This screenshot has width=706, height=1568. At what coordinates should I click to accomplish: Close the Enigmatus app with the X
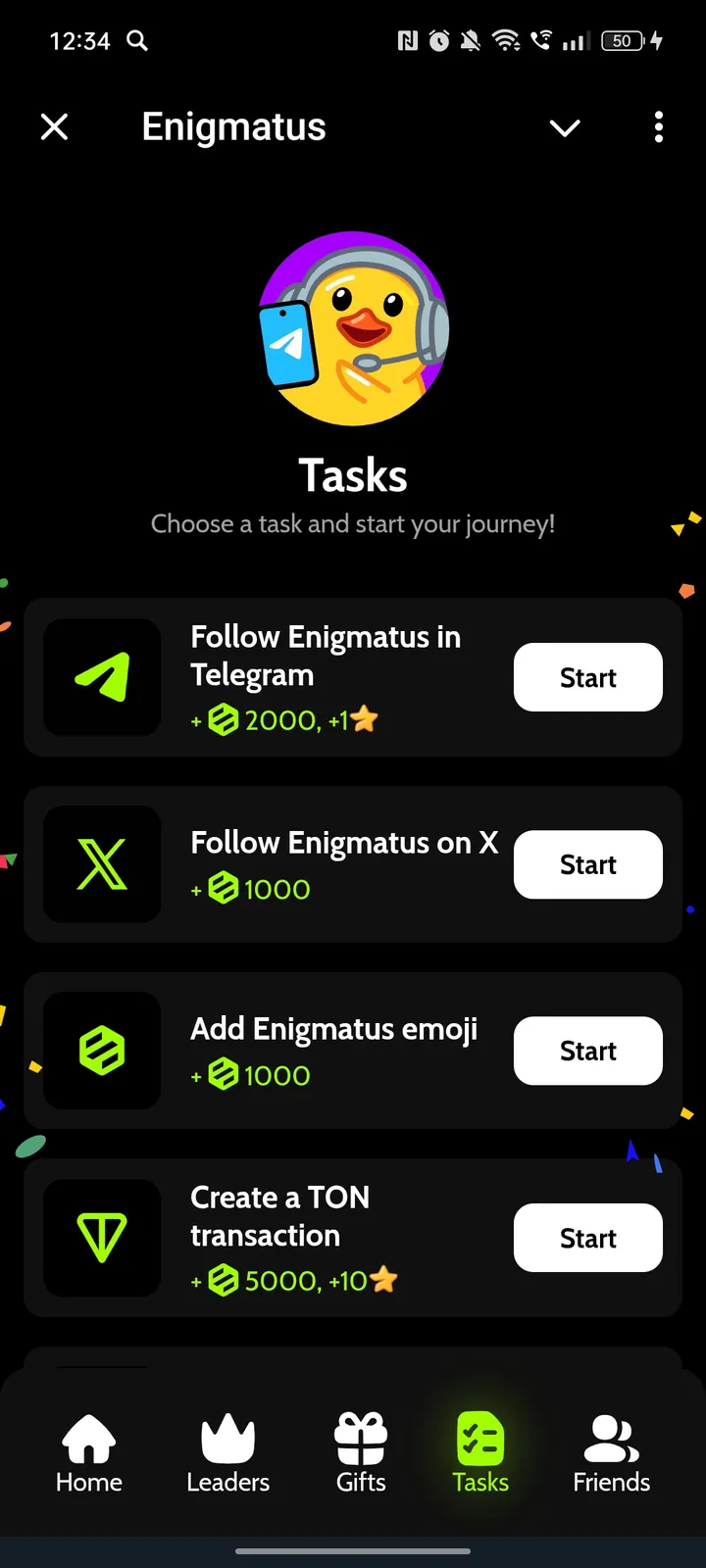pyautogui.click(x=54, y=126)
